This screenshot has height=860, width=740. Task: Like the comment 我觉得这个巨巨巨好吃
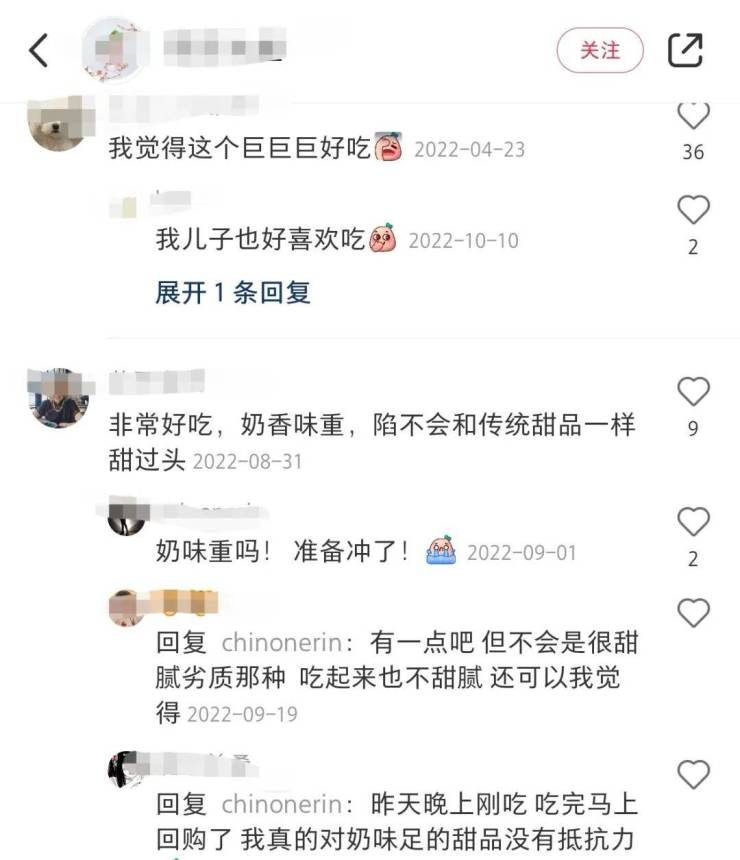pos(692,116)
